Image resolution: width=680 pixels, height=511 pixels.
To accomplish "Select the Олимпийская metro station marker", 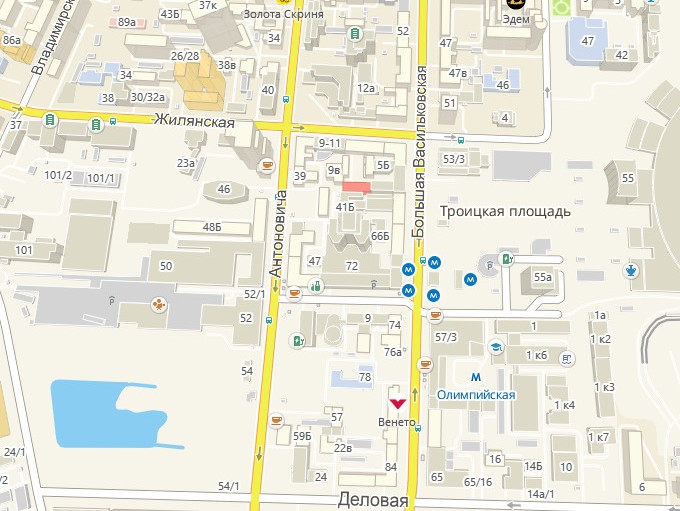I will point(476,377).
